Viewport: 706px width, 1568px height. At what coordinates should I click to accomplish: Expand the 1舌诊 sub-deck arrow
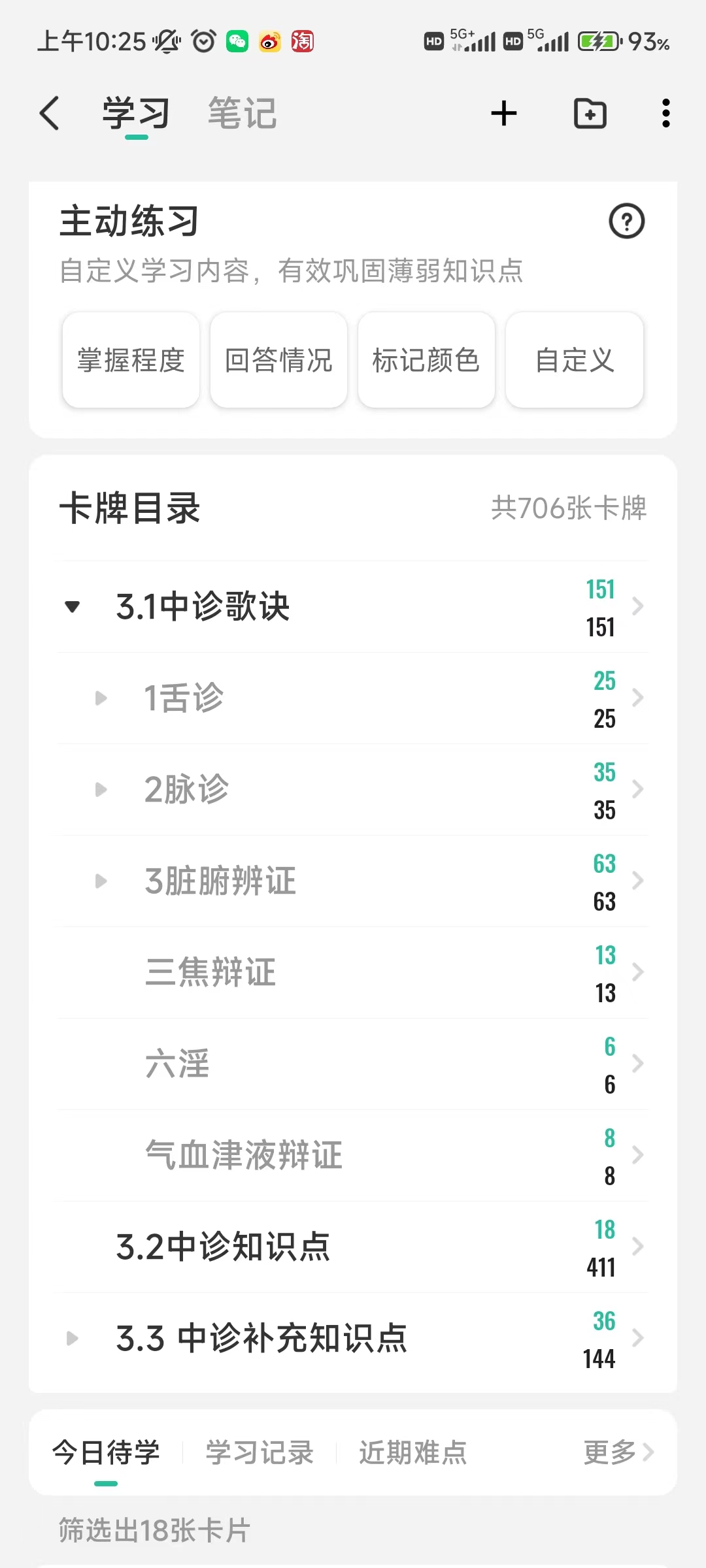pyautogui.click(x=101, y=698)
